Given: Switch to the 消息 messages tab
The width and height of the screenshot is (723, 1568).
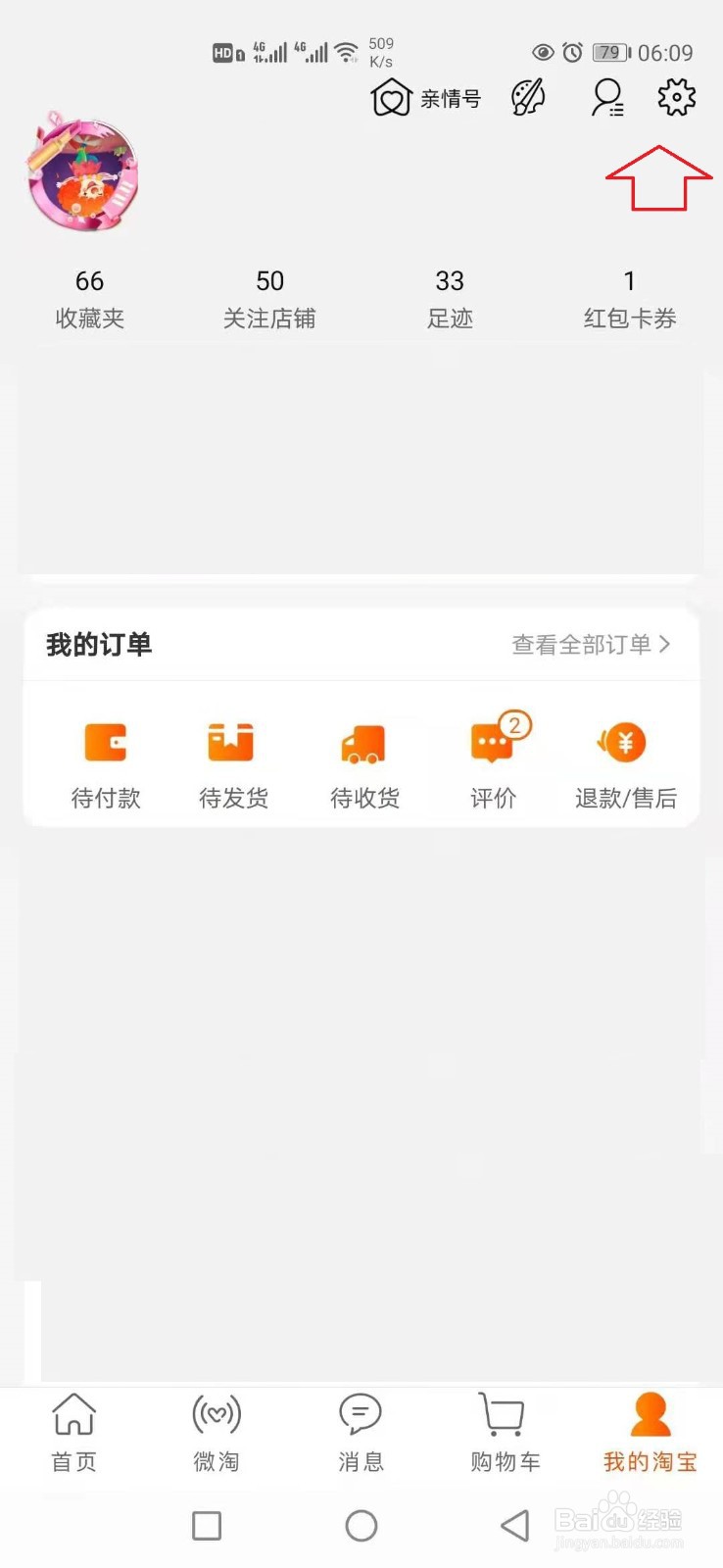Looking at the screenshot, I should pyautogui.click(x=361, y=1433).
